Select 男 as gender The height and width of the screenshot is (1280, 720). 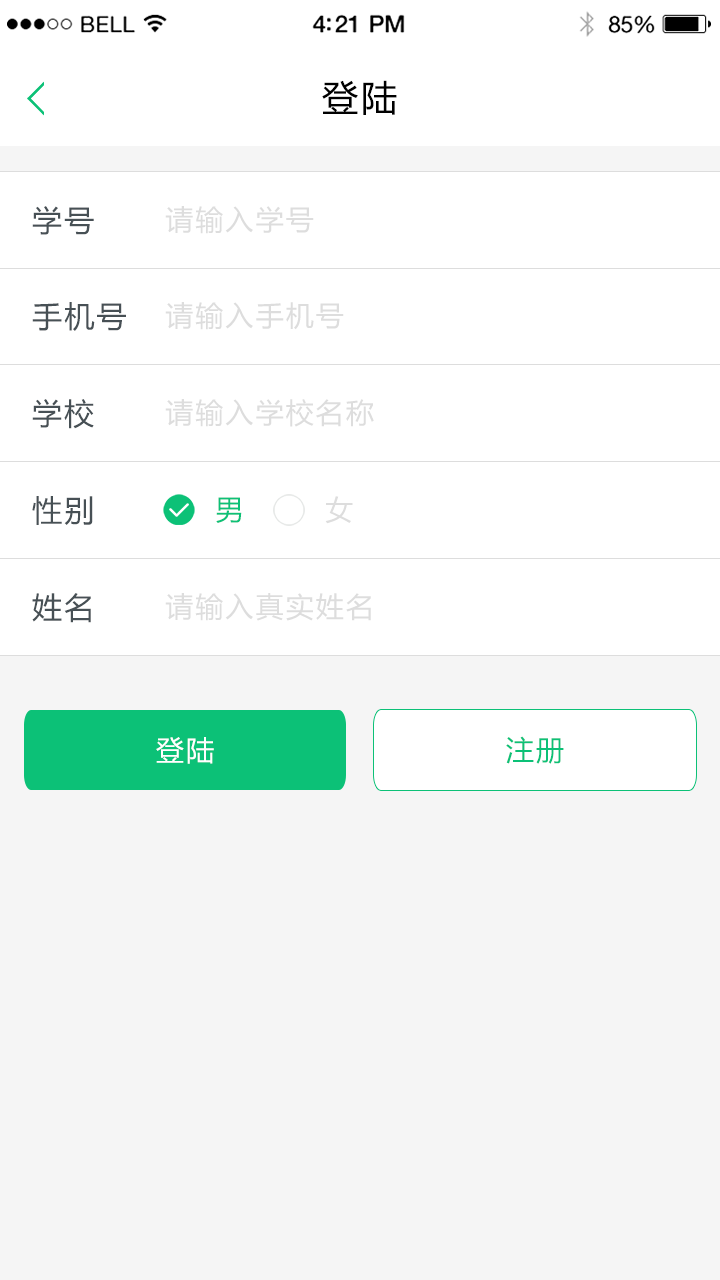tap(180, 510)
